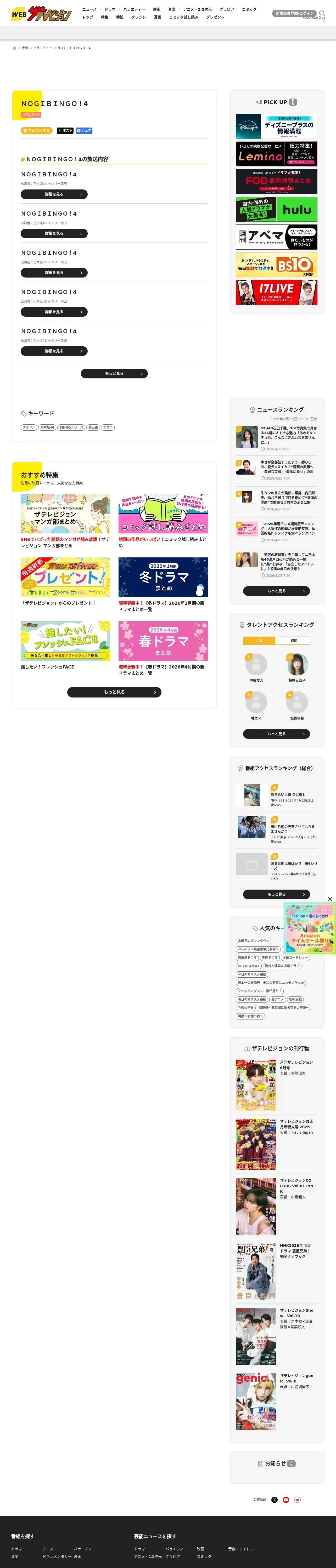Close the floating Amazon sale ad

click(x=330, y=898)
